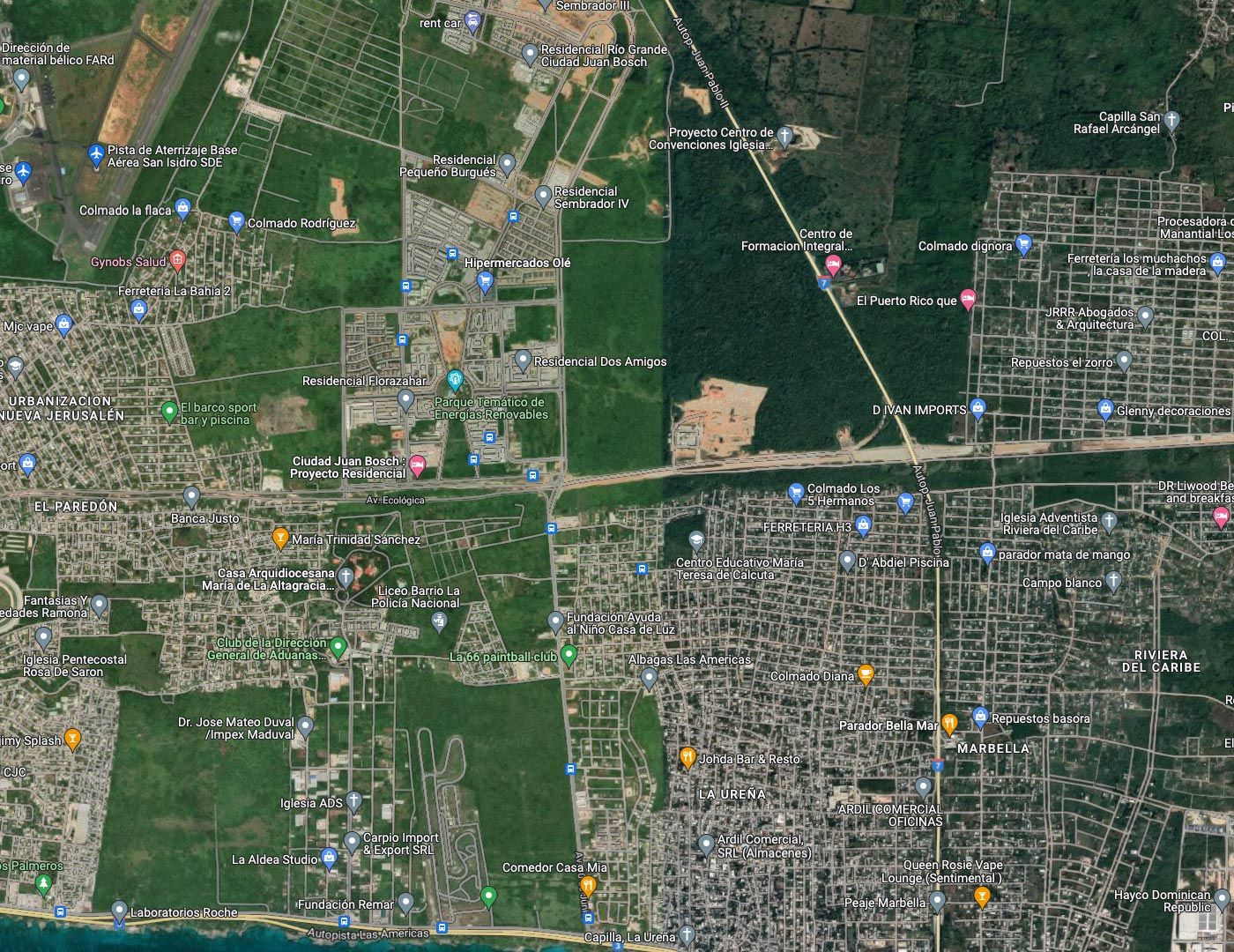Tap the Ciudad Juan Bosch Proyecto Residencial pin
The height and width of the screenshot is (952, 1234).
coord(418,465)
